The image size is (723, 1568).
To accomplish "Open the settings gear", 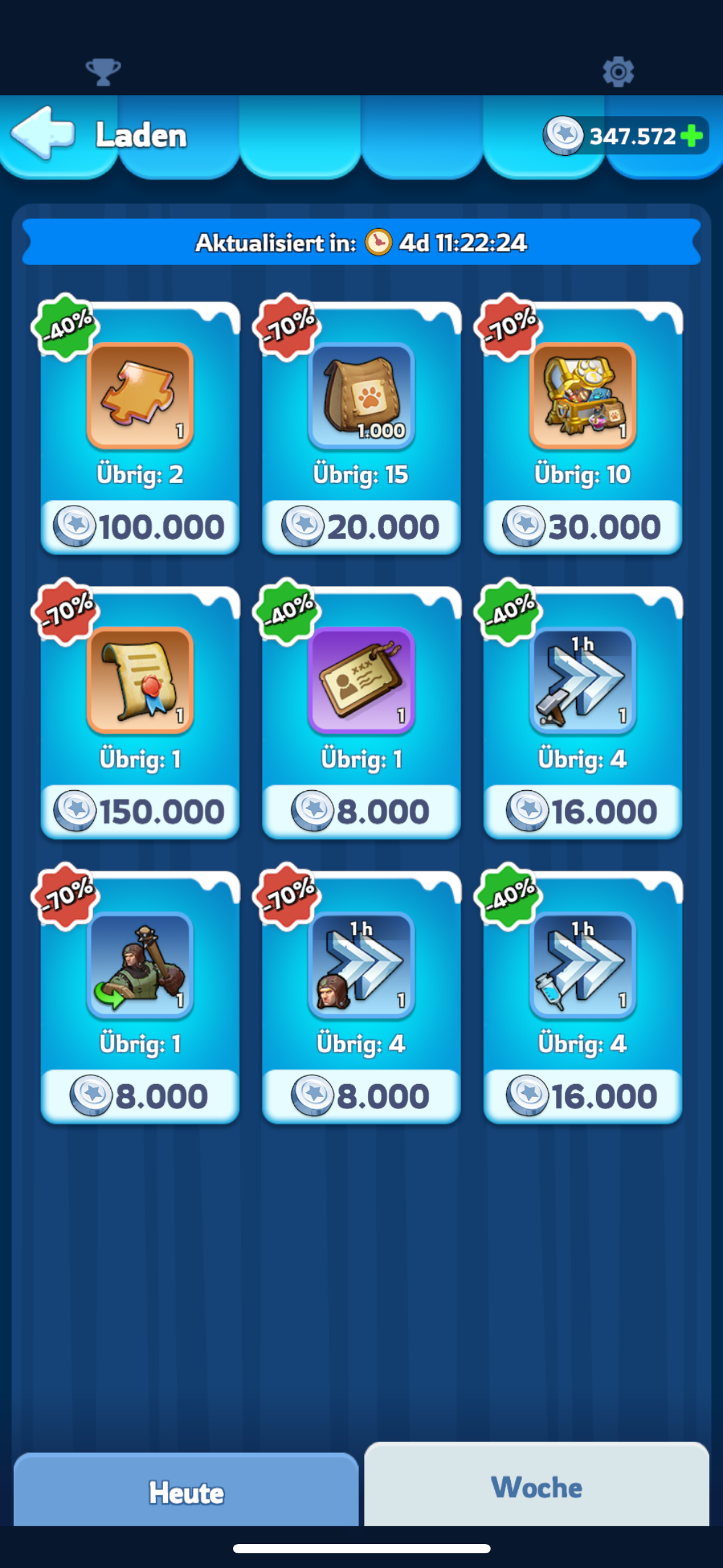I will tap(618, 72).
